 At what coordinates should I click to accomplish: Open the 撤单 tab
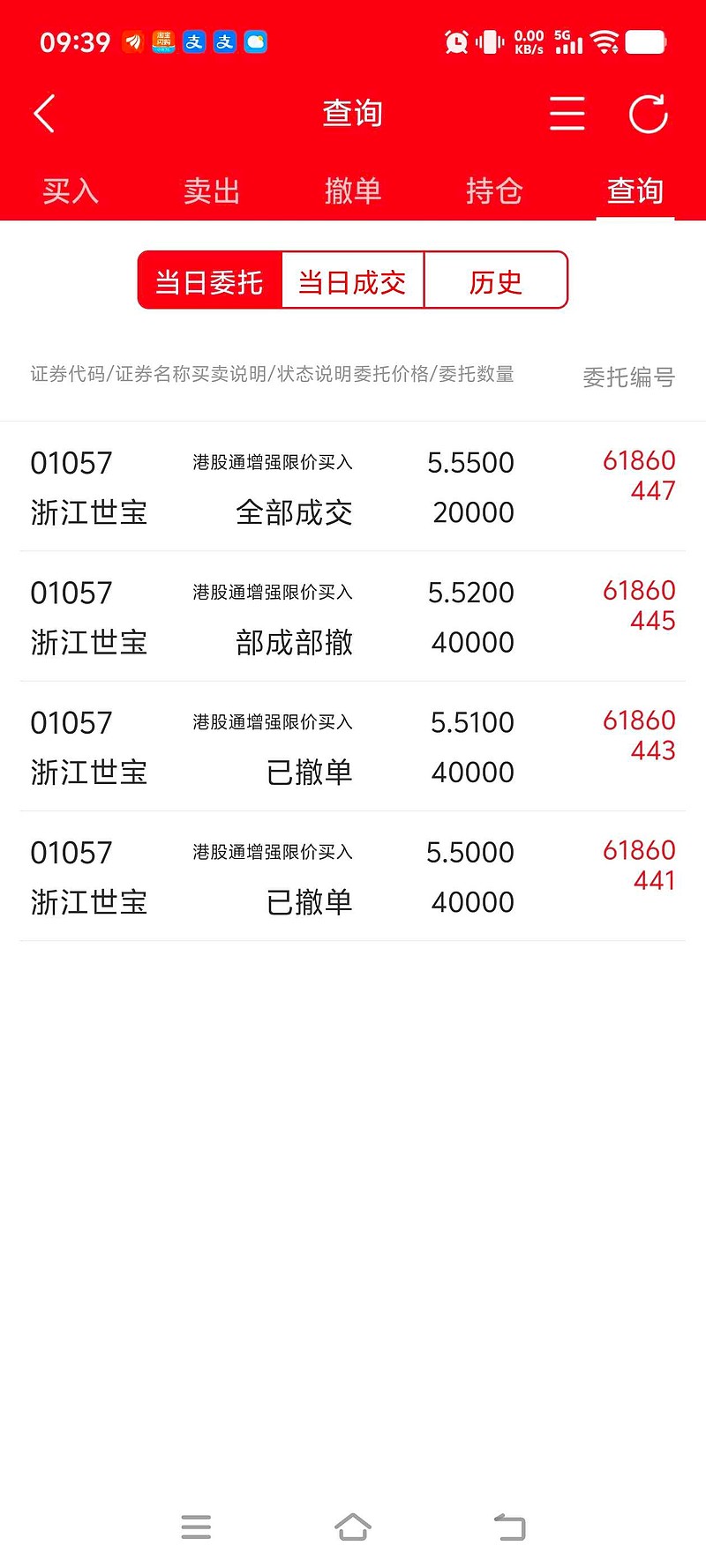point(353,190)
